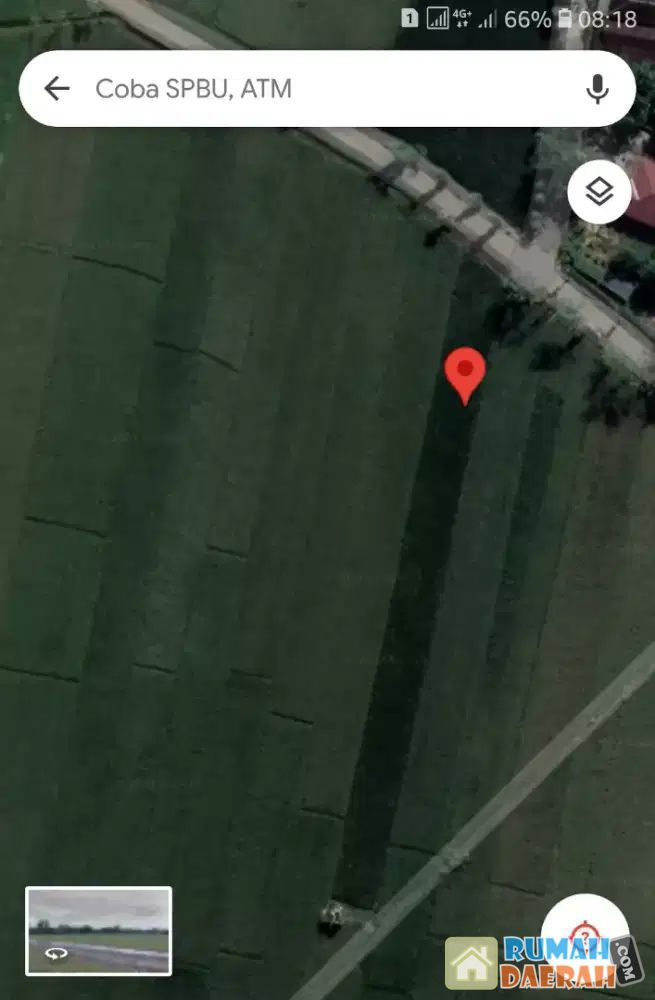655x1000 pixels.
Task: Open the Street View preview thumbnail
Action: point(98,930)
